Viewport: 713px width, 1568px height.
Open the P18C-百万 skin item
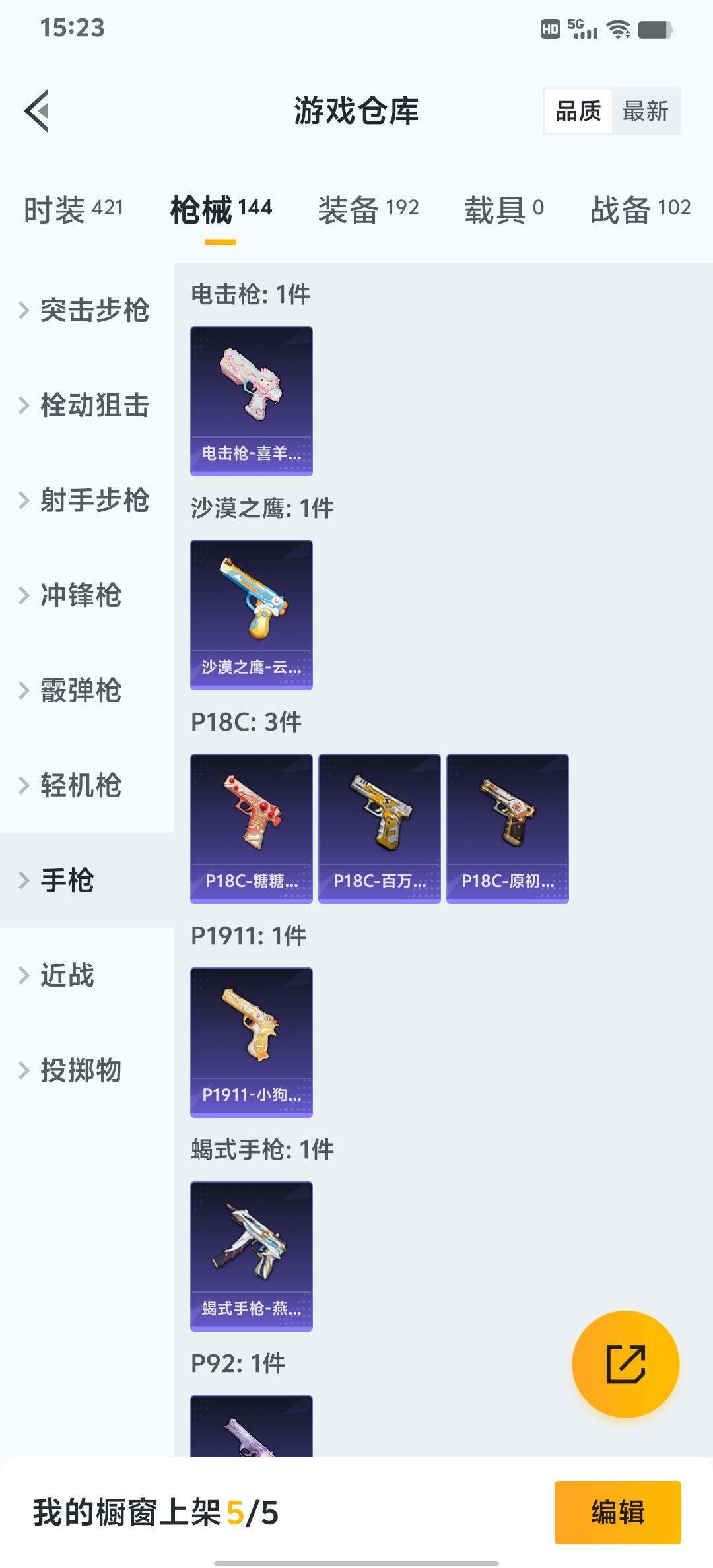point(380,829)
